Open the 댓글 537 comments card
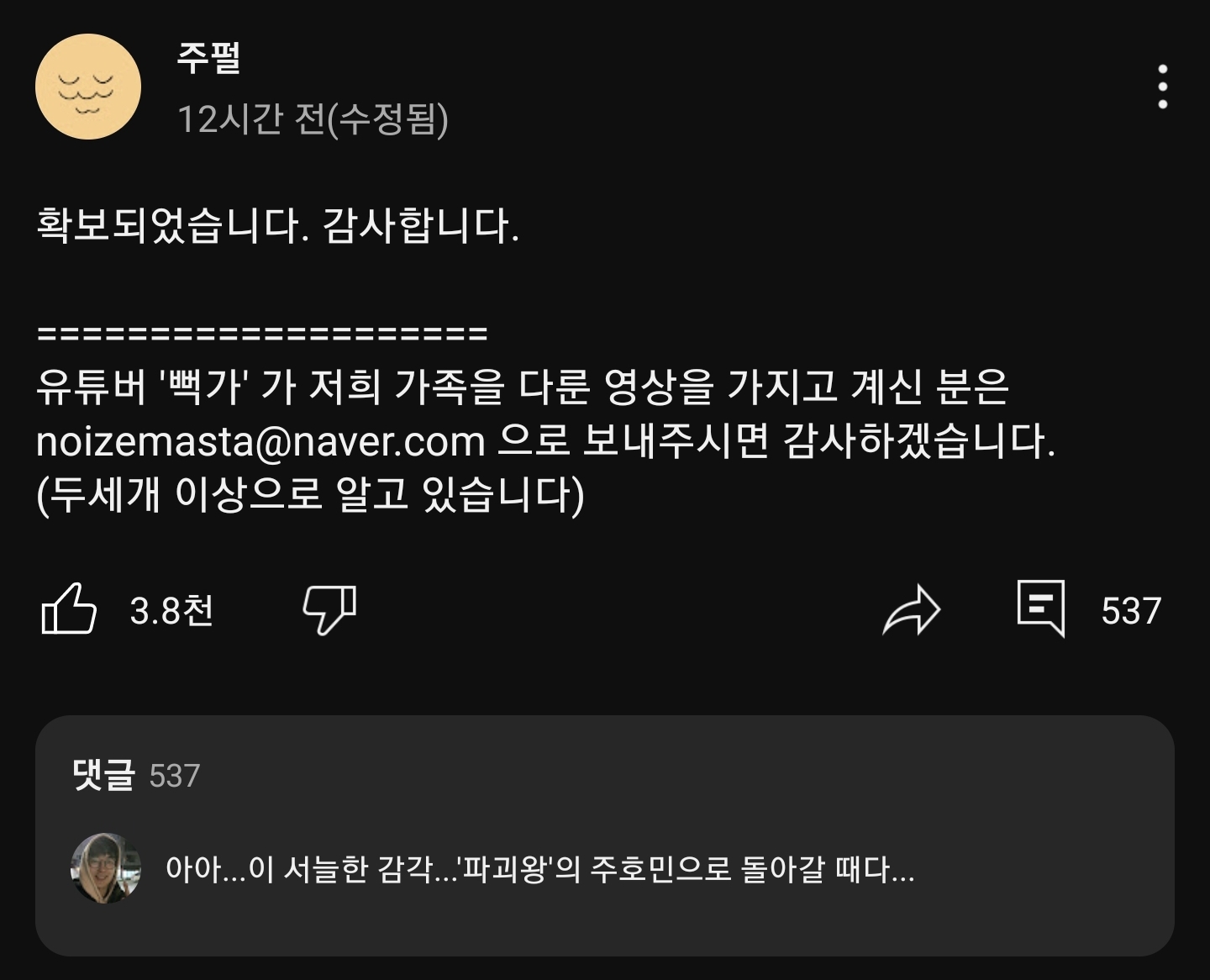Screen dimensions: 1210x980 click(x=603, y=835)
